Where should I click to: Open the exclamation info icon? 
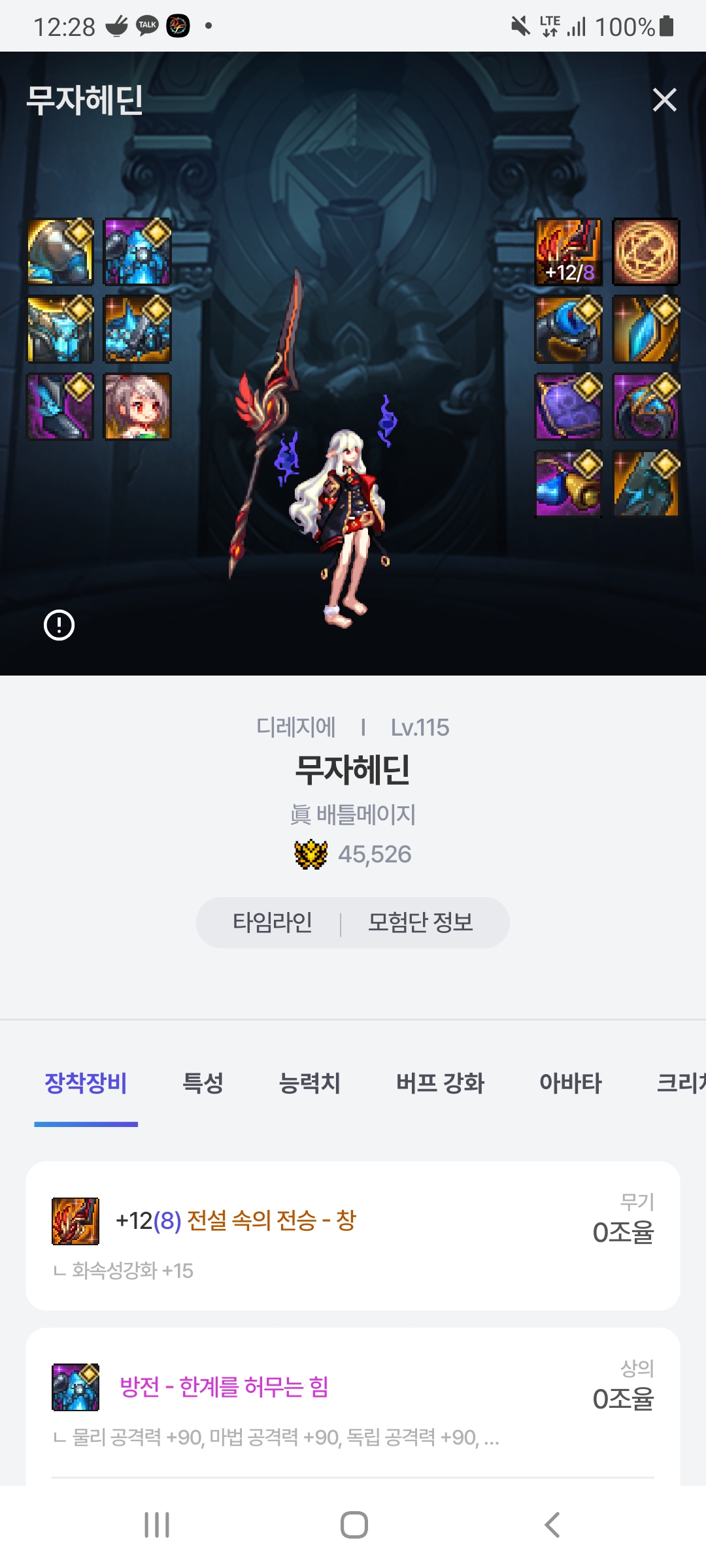tap(59, 625)
